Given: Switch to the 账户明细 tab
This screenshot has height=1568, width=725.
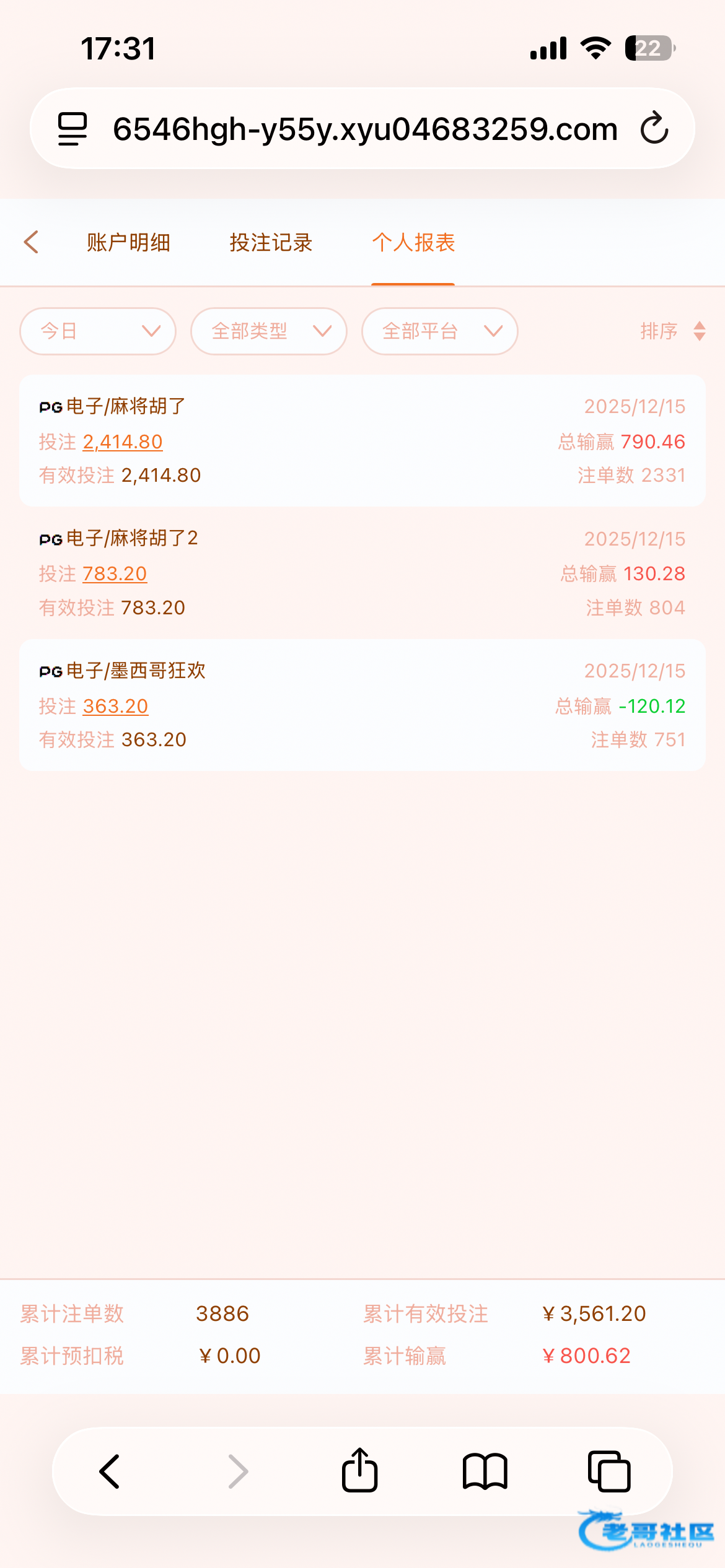Looking at the screenshot, I should click(128, 243).
